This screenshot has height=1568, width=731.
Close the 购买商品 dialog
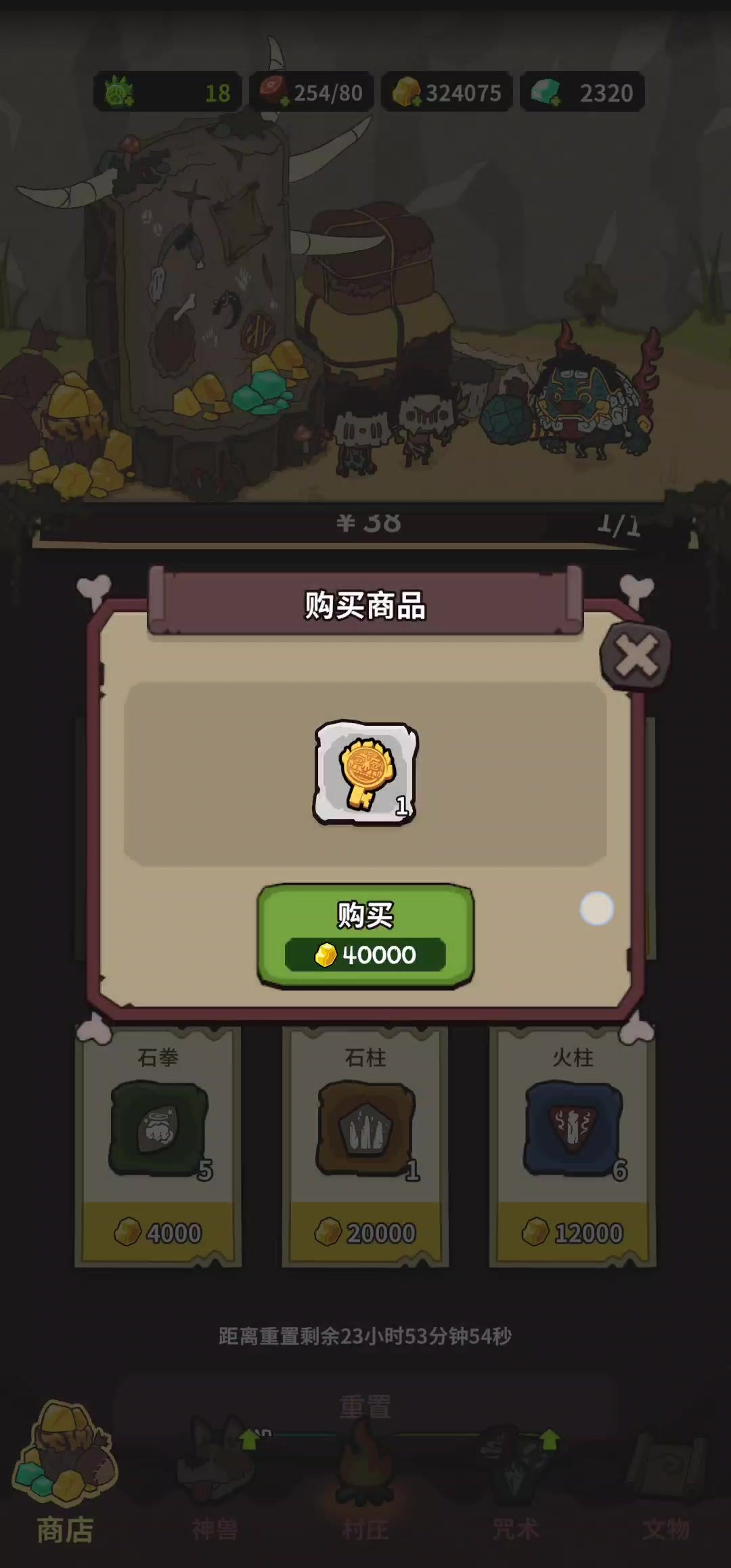click(636, 655)
